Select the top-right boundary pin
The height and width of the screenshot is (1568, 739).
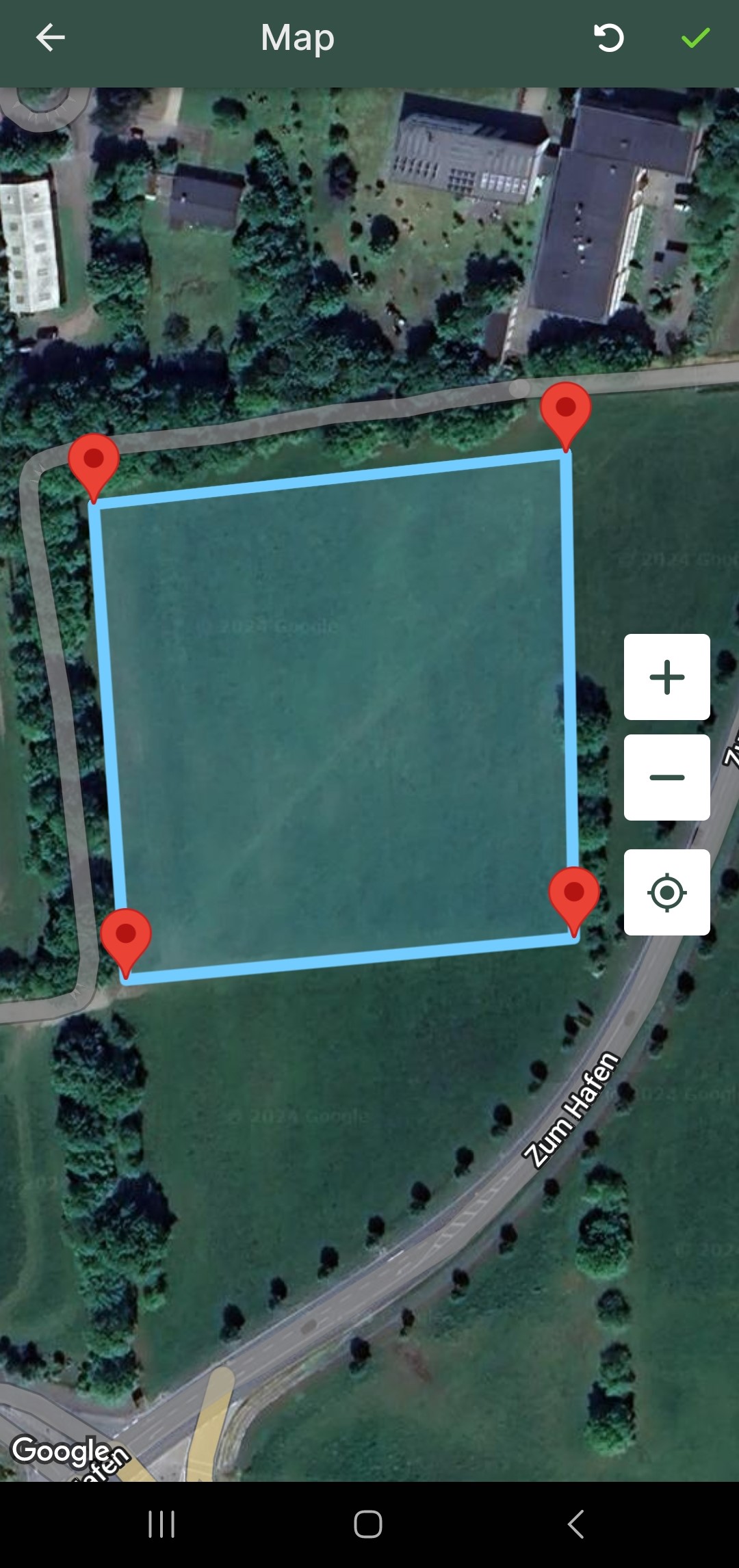point(565,410)
